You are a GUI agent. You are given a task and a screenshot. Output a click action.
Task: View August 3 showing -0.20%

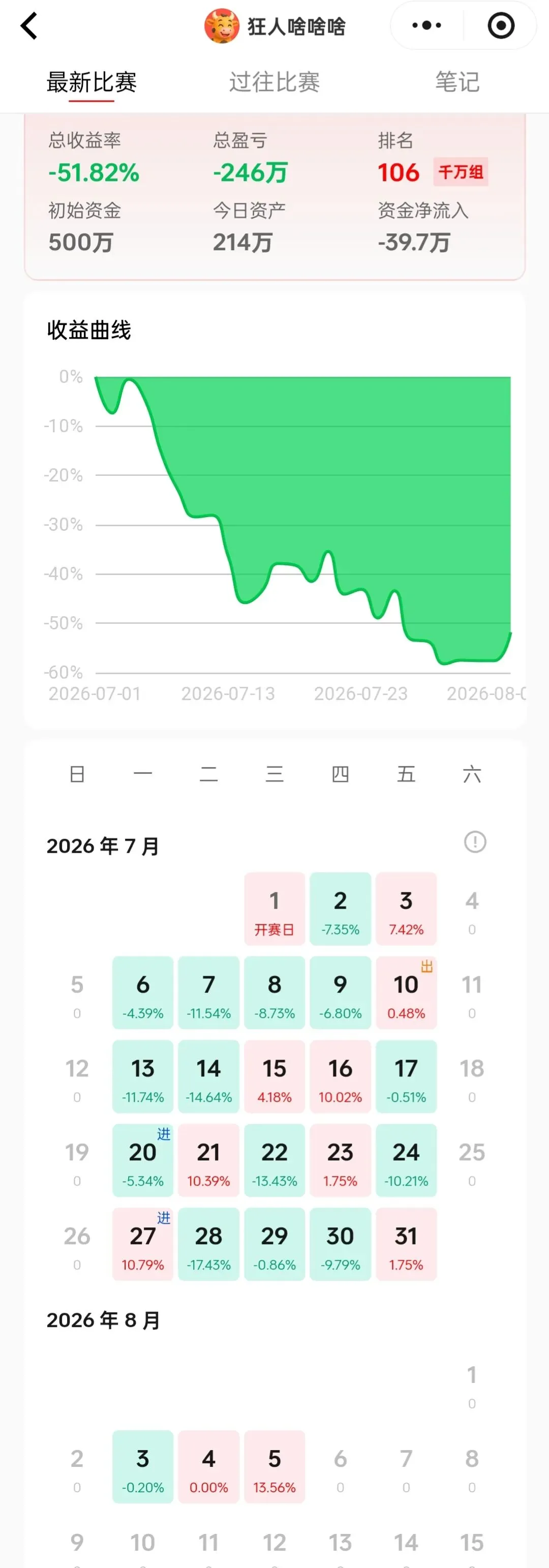142,1467
